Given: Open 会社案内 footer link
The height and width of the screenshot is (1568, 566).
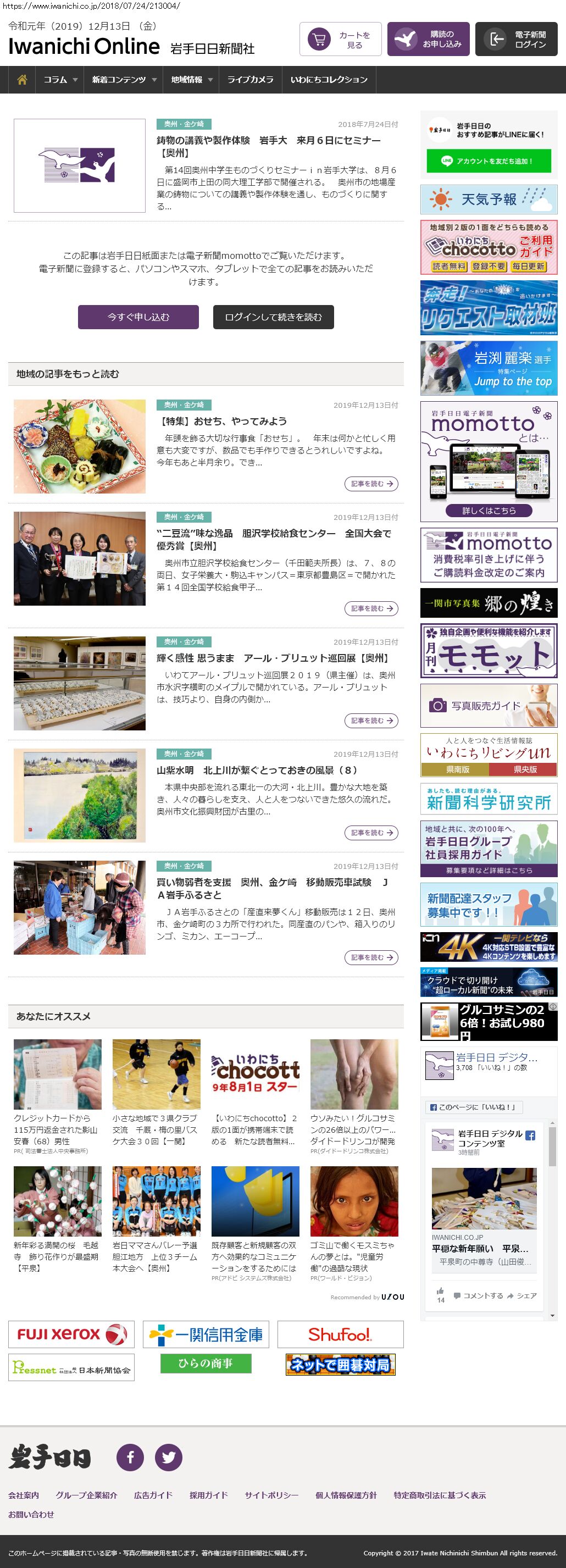Looking at the screenshot, I should coord(24,1495).
